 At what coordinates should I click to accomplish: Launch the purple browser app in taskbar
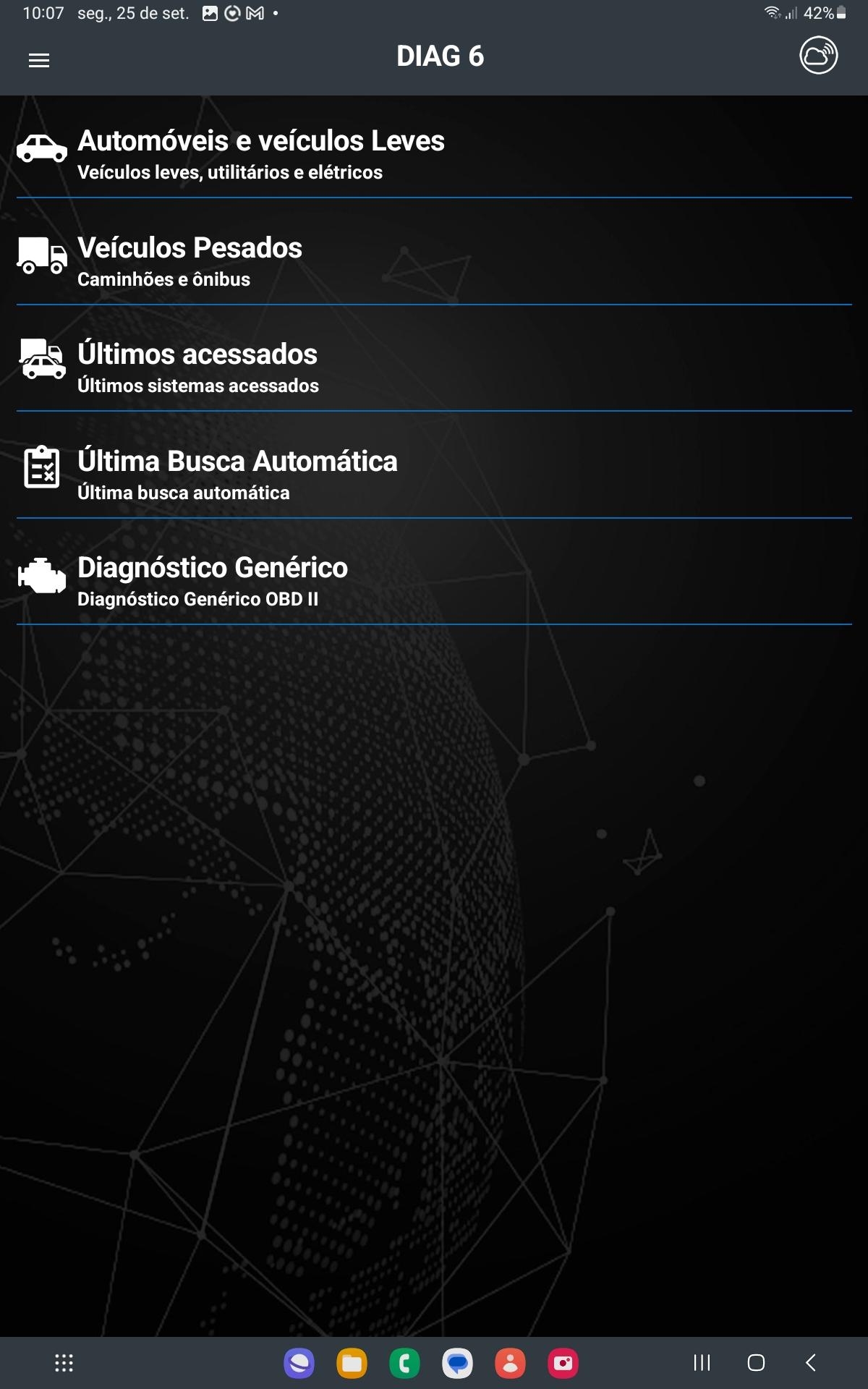click(299, 1364)
